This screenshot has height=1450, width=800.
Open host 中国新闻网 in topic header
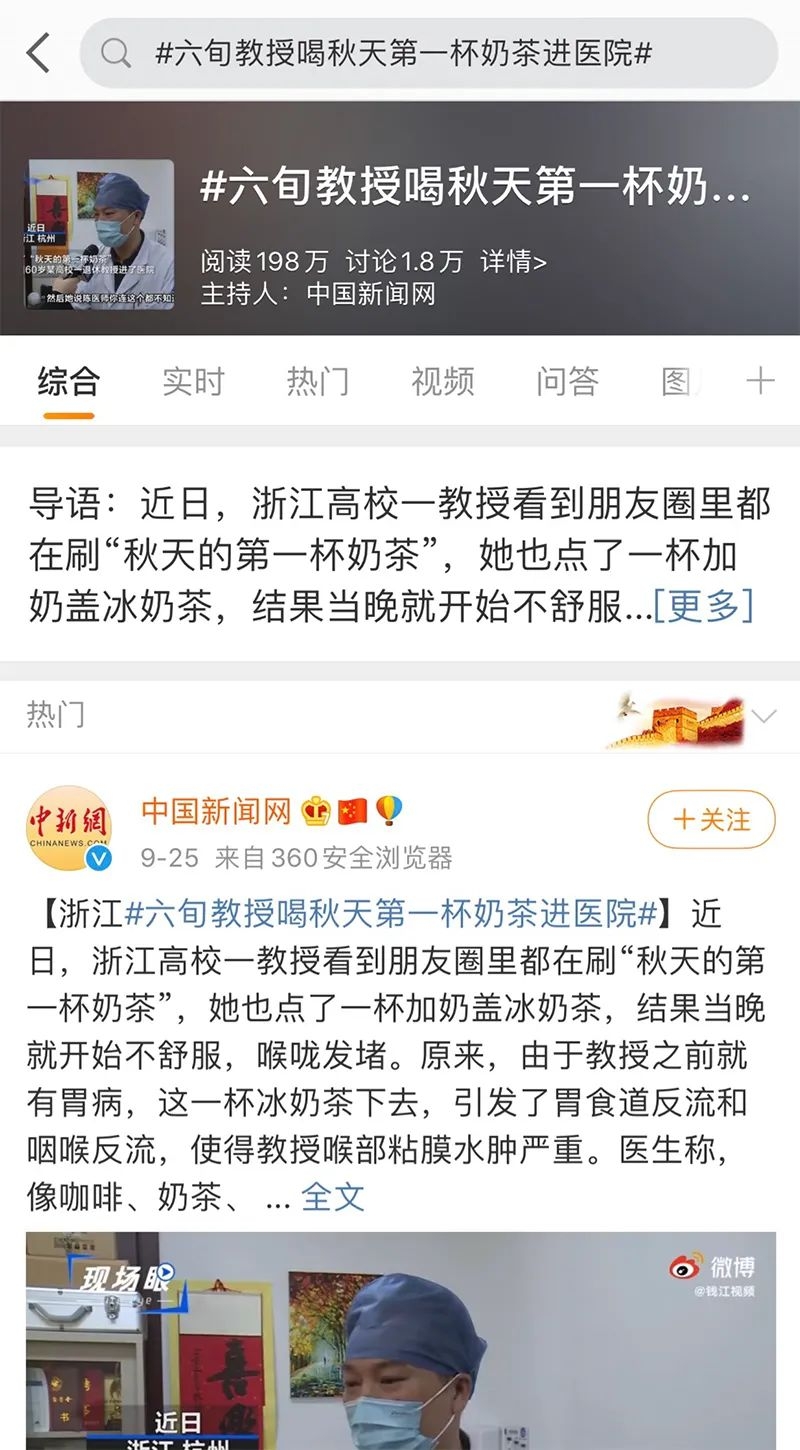pyautogui.click(x=370, y=294)
